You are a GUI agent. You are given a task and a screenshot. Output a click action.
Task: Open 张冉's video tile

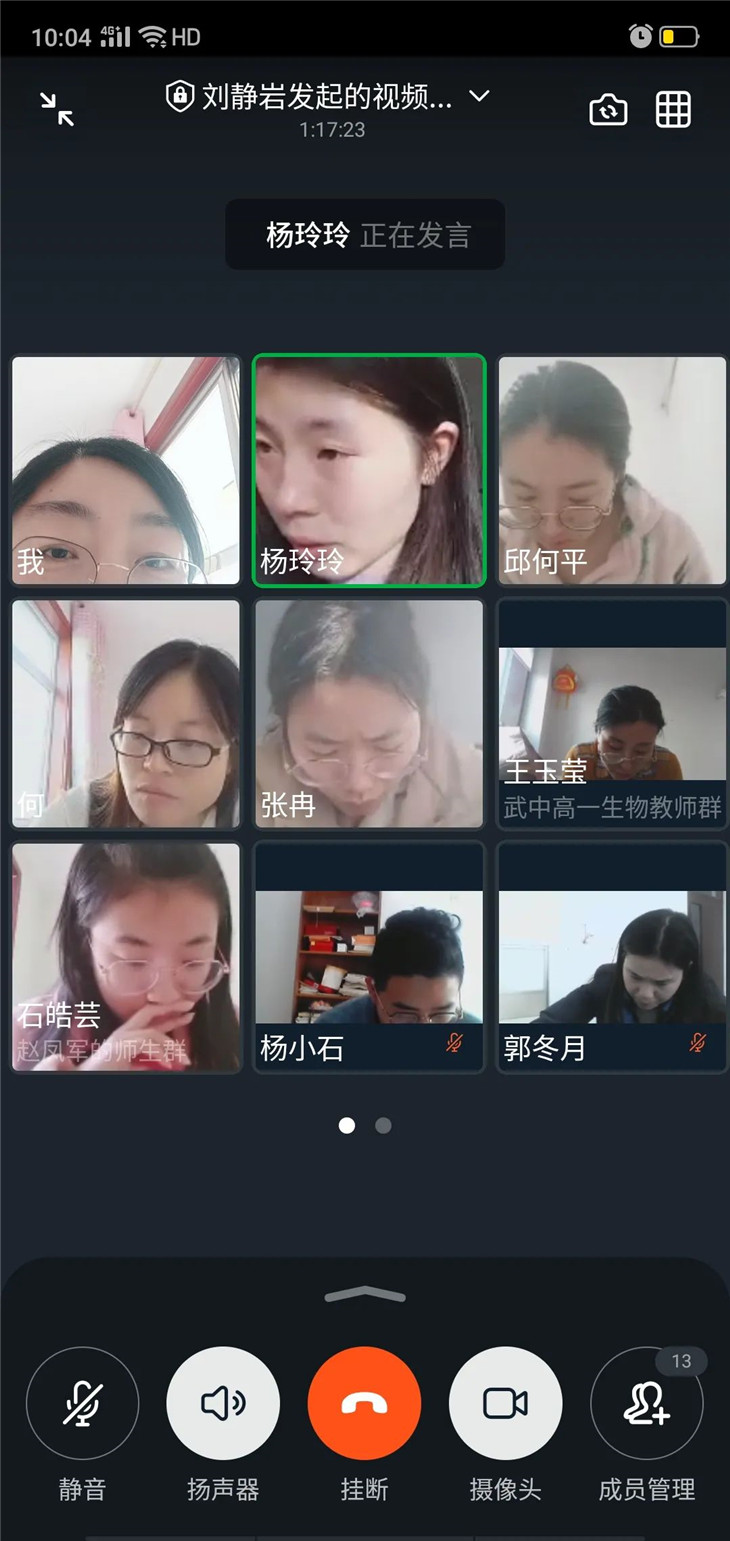(369, 713)
